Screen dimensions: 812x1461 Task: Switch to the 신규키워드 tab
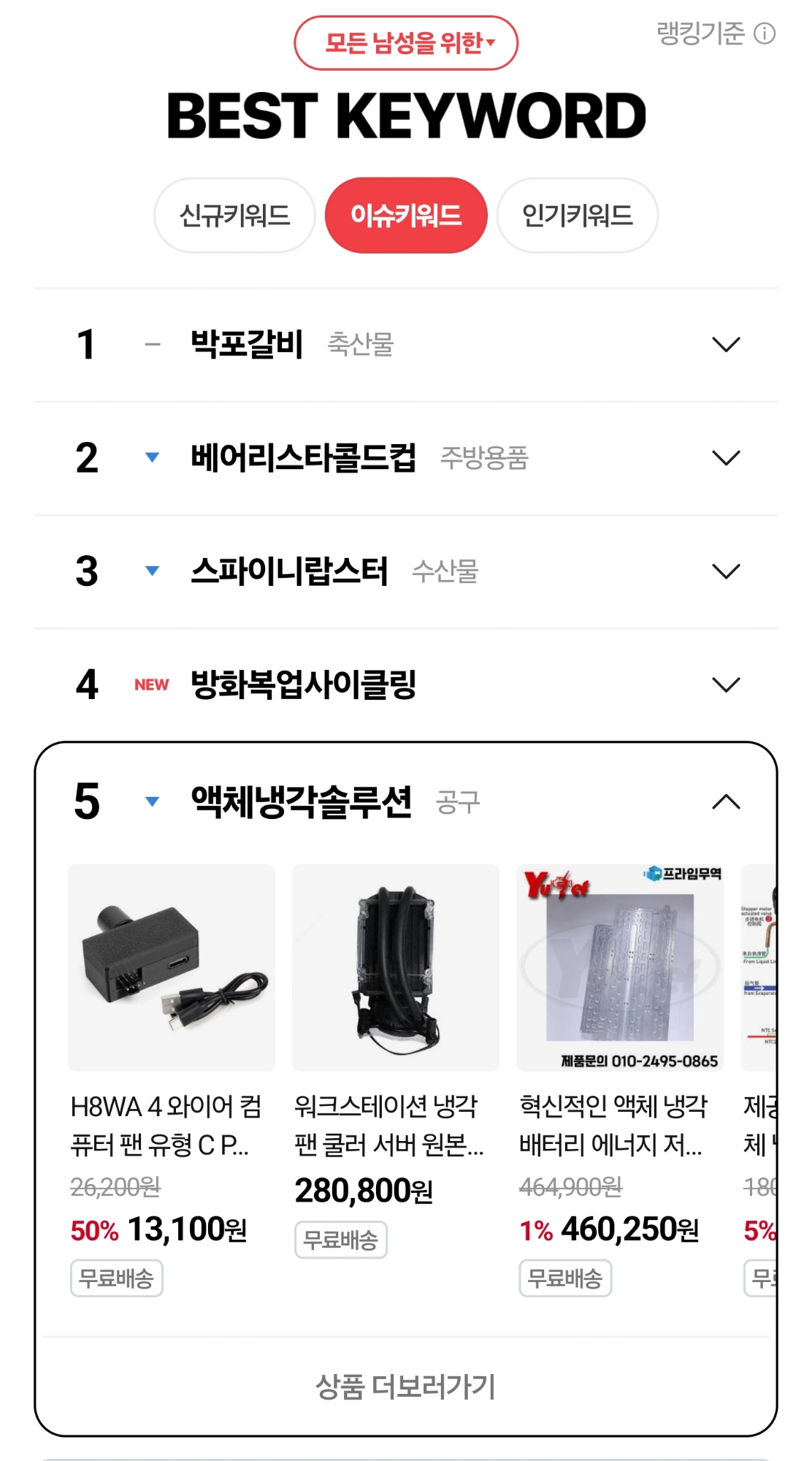(x=234, y=215)
